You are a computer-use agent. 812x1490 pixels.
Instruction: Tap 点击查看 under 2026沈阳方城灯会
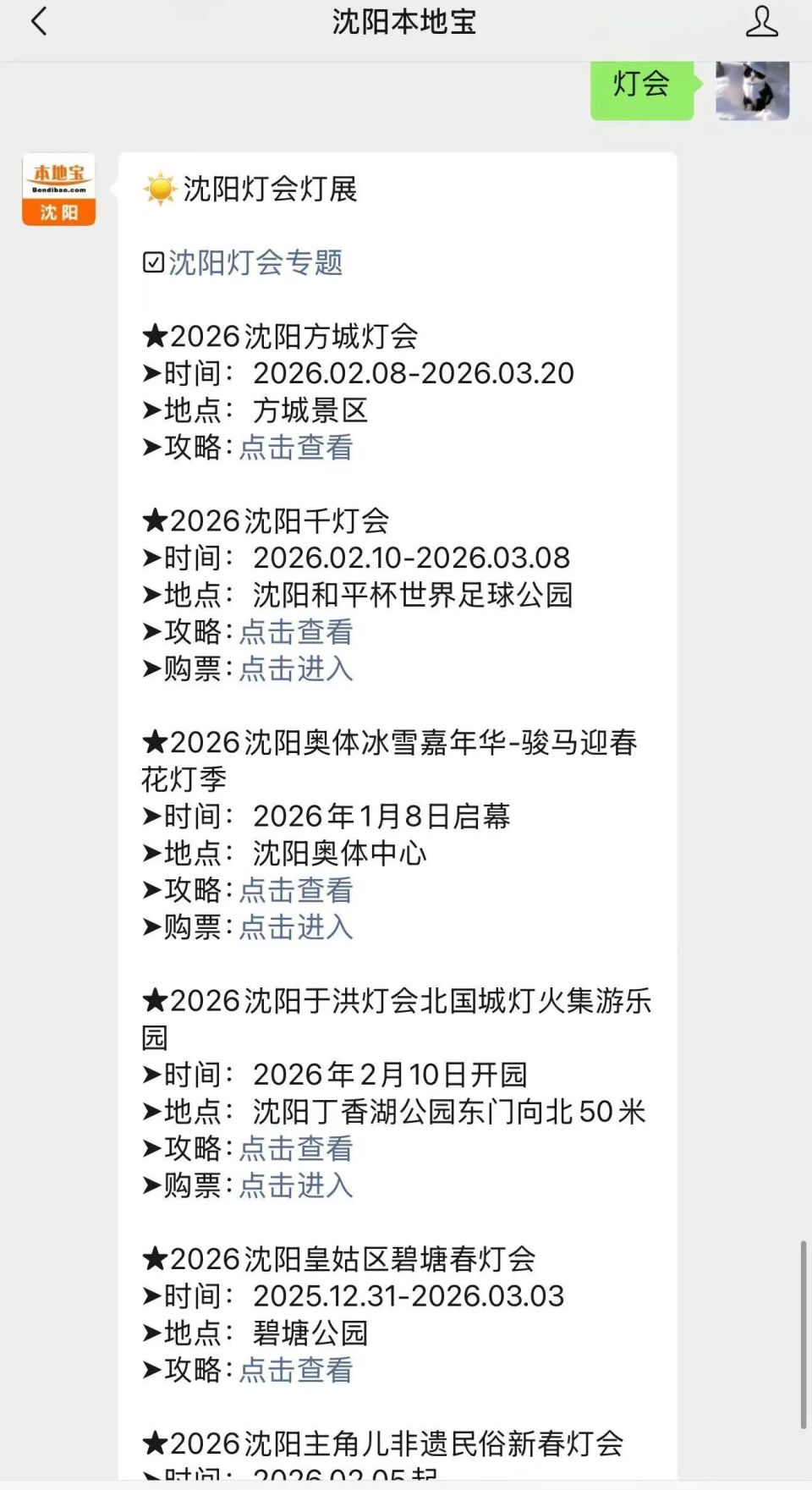coord(295,447)
